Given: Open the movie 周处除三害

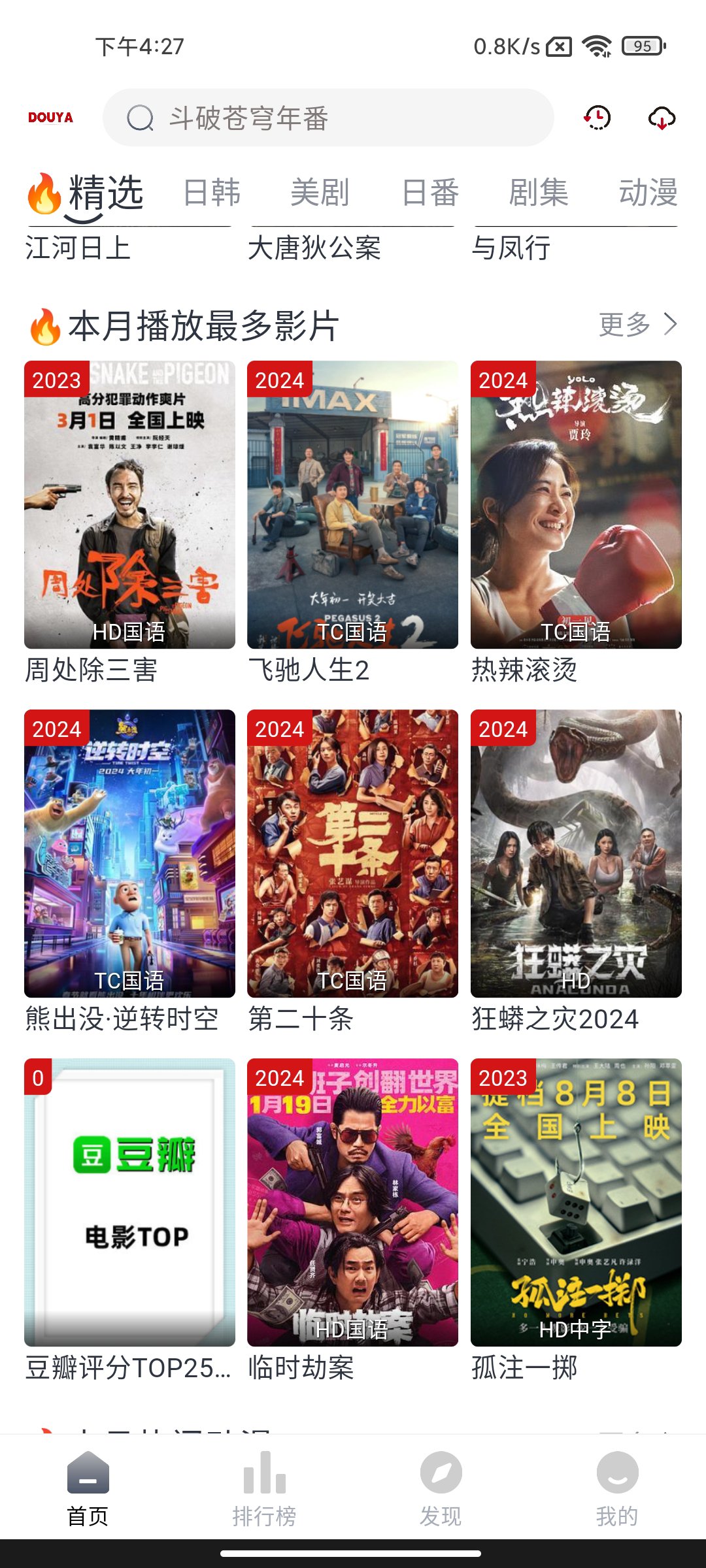Looking at the screenshot, I should point(129,504).
